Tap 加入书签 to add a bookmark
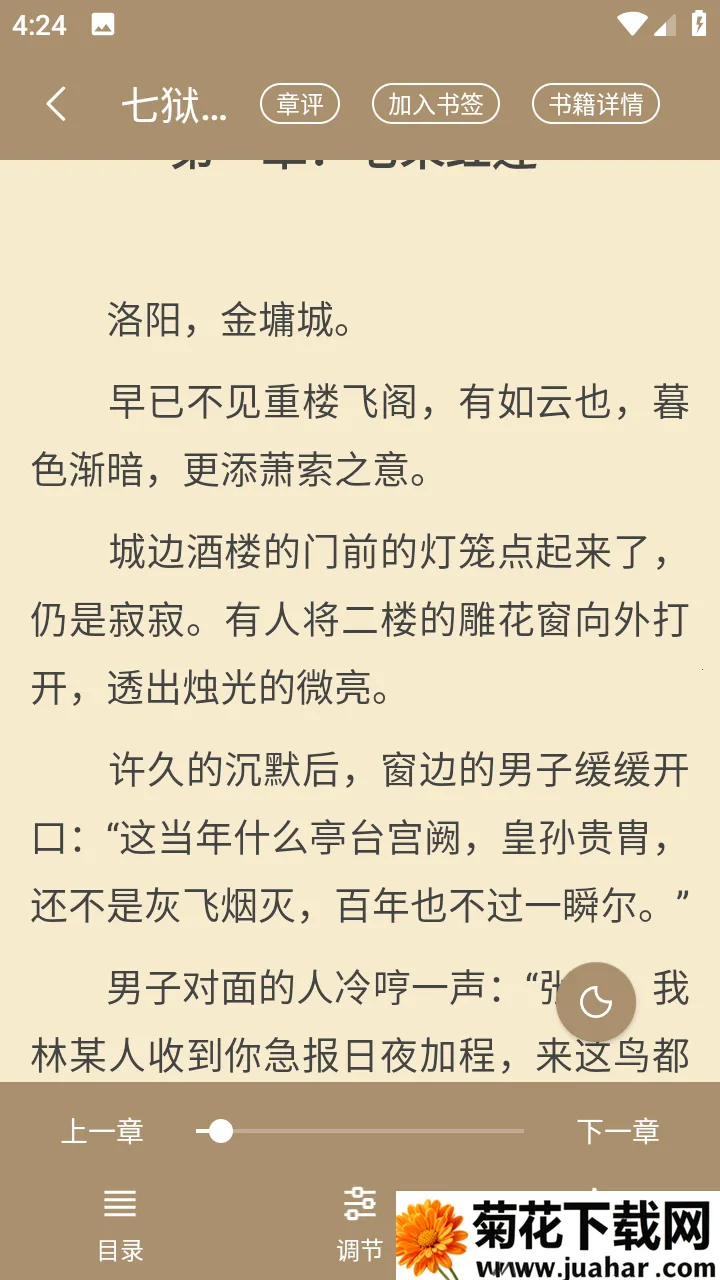This screenshot has width=720, height=1280. pyautogui.click(x=435, y=104)
